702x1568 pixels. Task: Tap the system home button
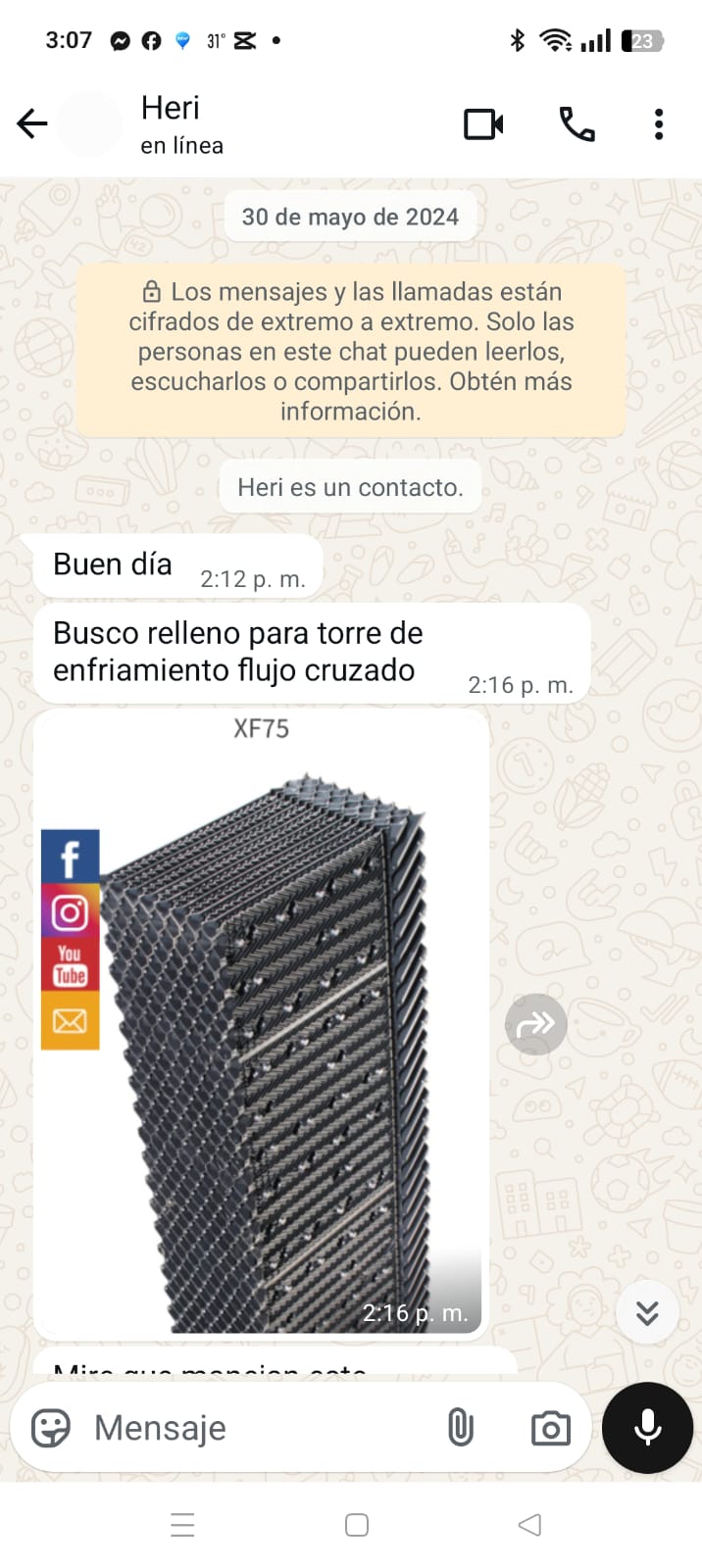coord(357,1525)
